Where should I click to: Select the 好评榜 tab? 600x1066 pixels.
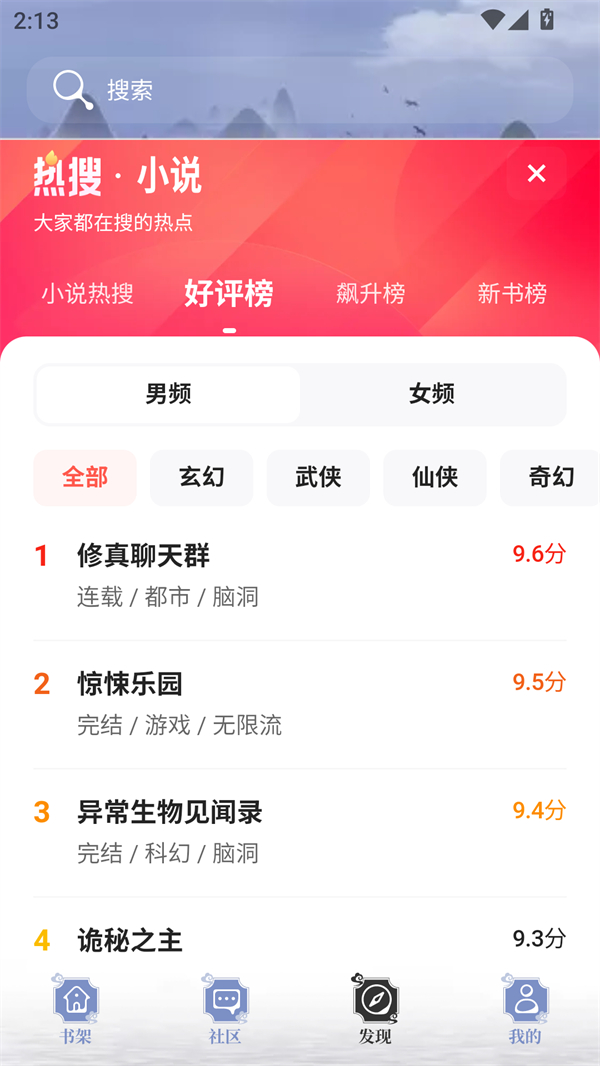click(229, 293)
